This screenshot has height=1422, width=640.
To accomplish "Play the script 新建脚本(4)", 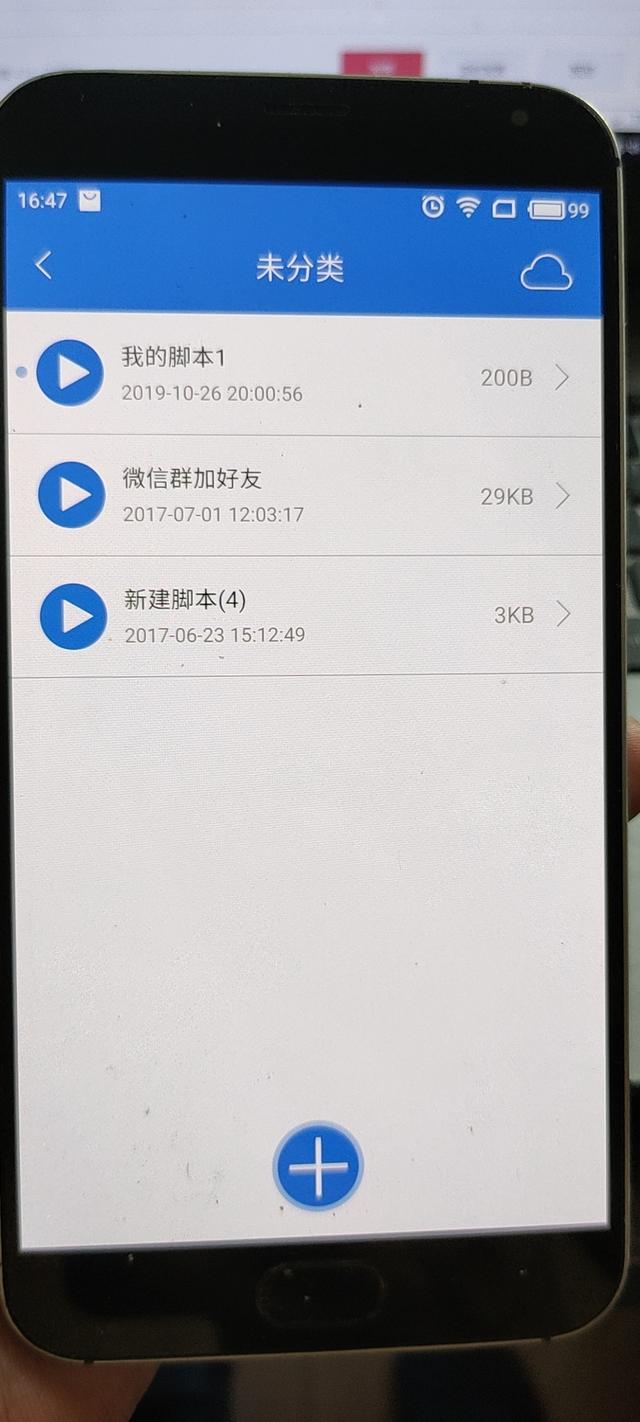I will point(73,616).
